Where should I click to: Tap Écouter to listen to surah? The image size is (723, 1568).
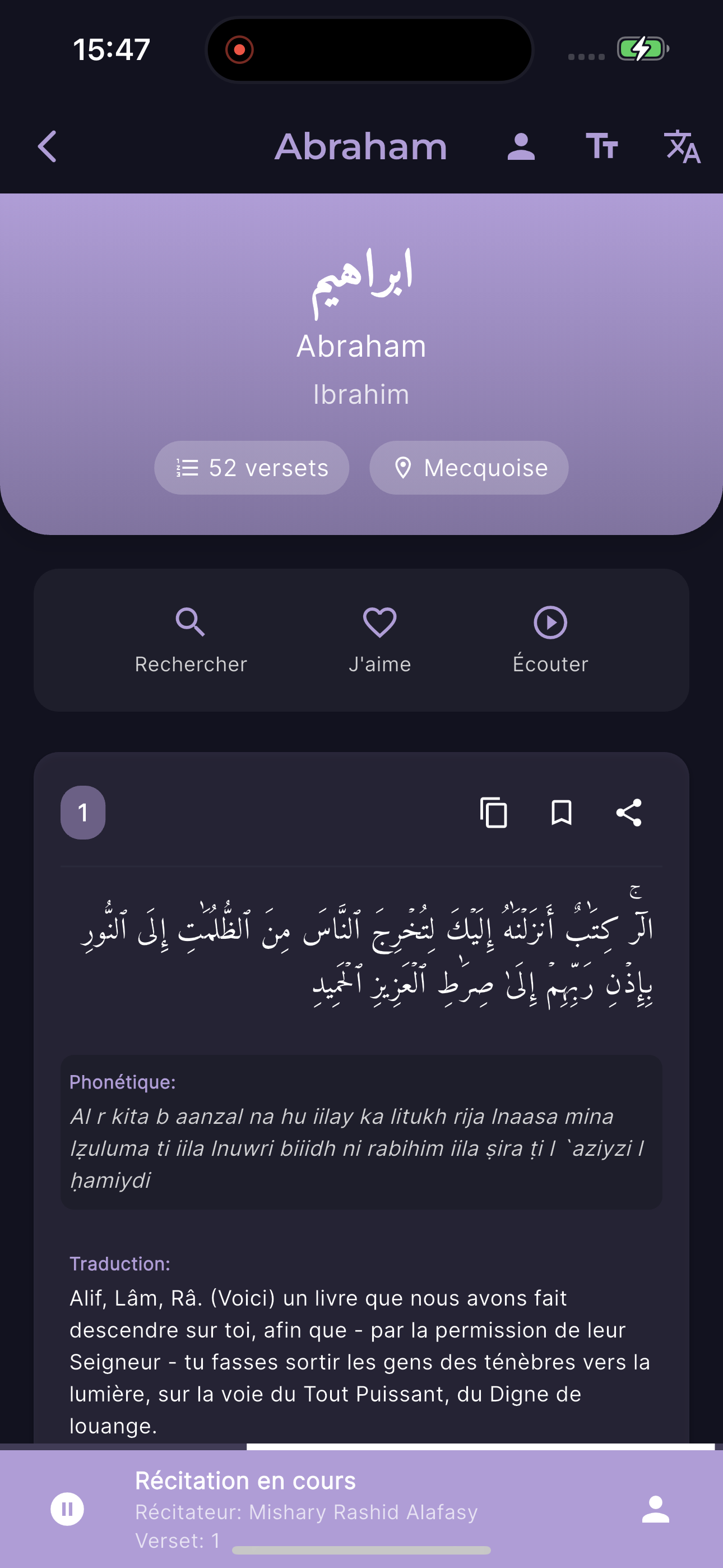pyautogui.click(x=550, y=640)
